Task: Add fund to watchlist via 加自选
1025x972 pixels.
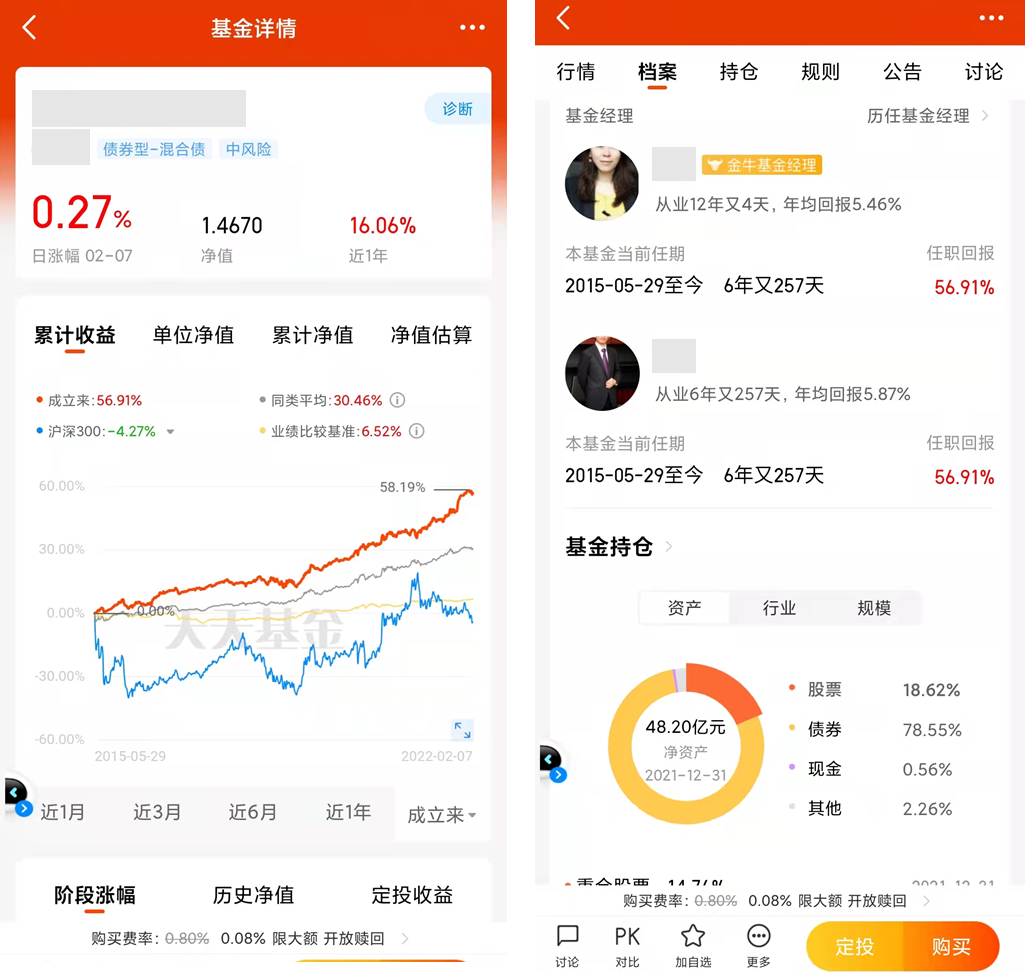Action: tap(693, 946)
